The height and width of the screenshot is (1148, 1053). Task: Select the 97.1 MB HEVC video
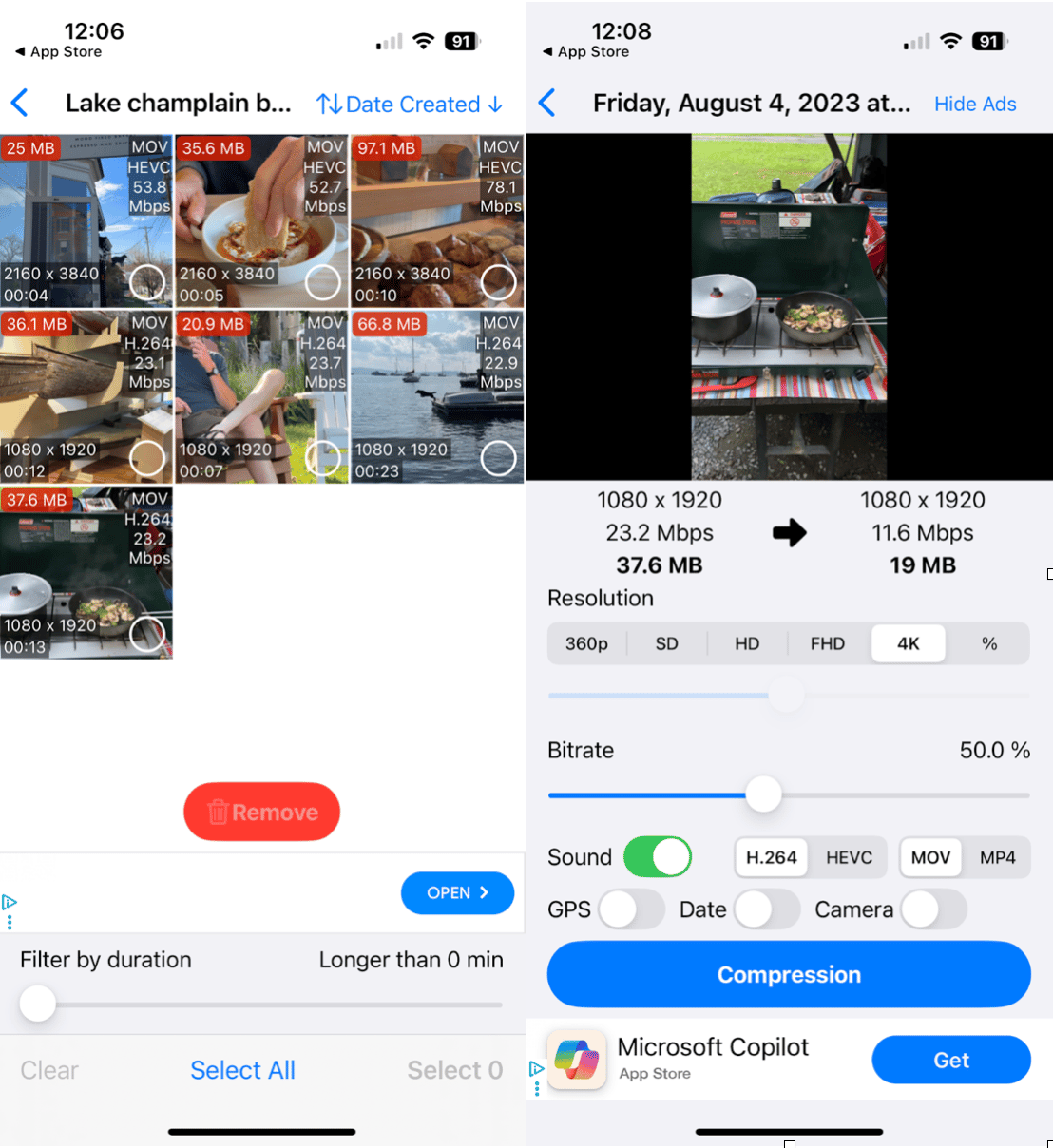coord(498,281)
